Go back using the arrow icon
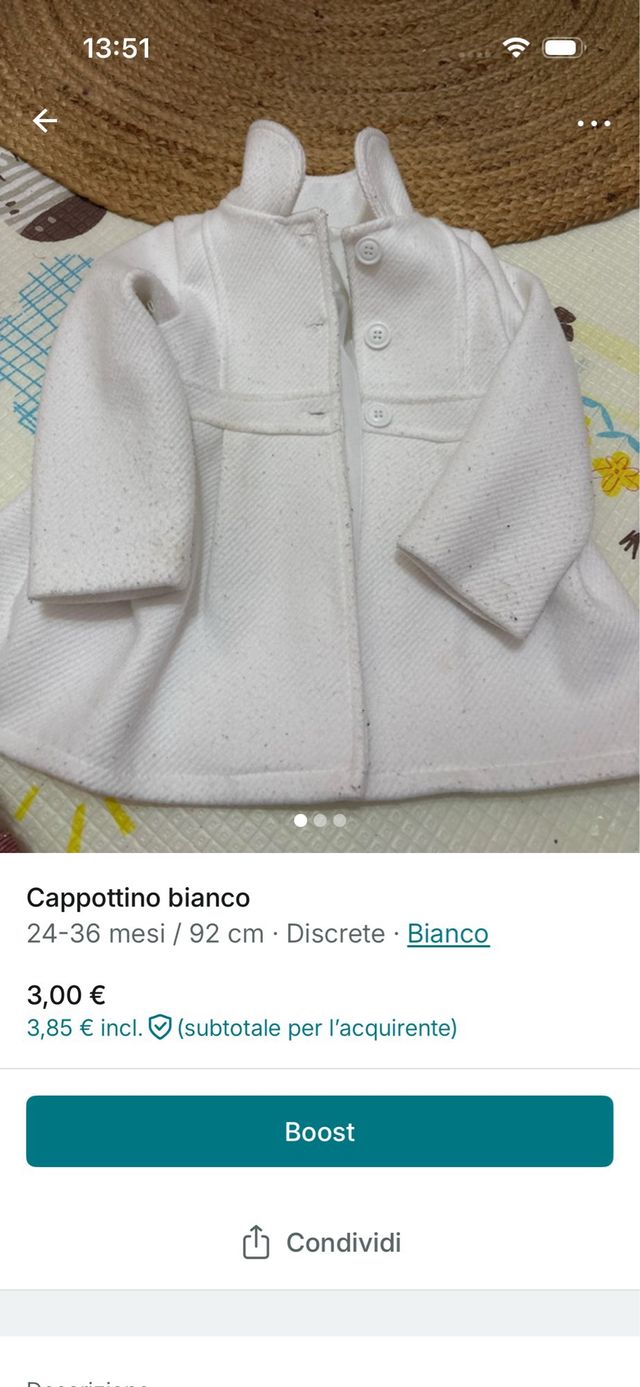The width and height of the screenshot is (640, 1387). click(x=45, y=121)
